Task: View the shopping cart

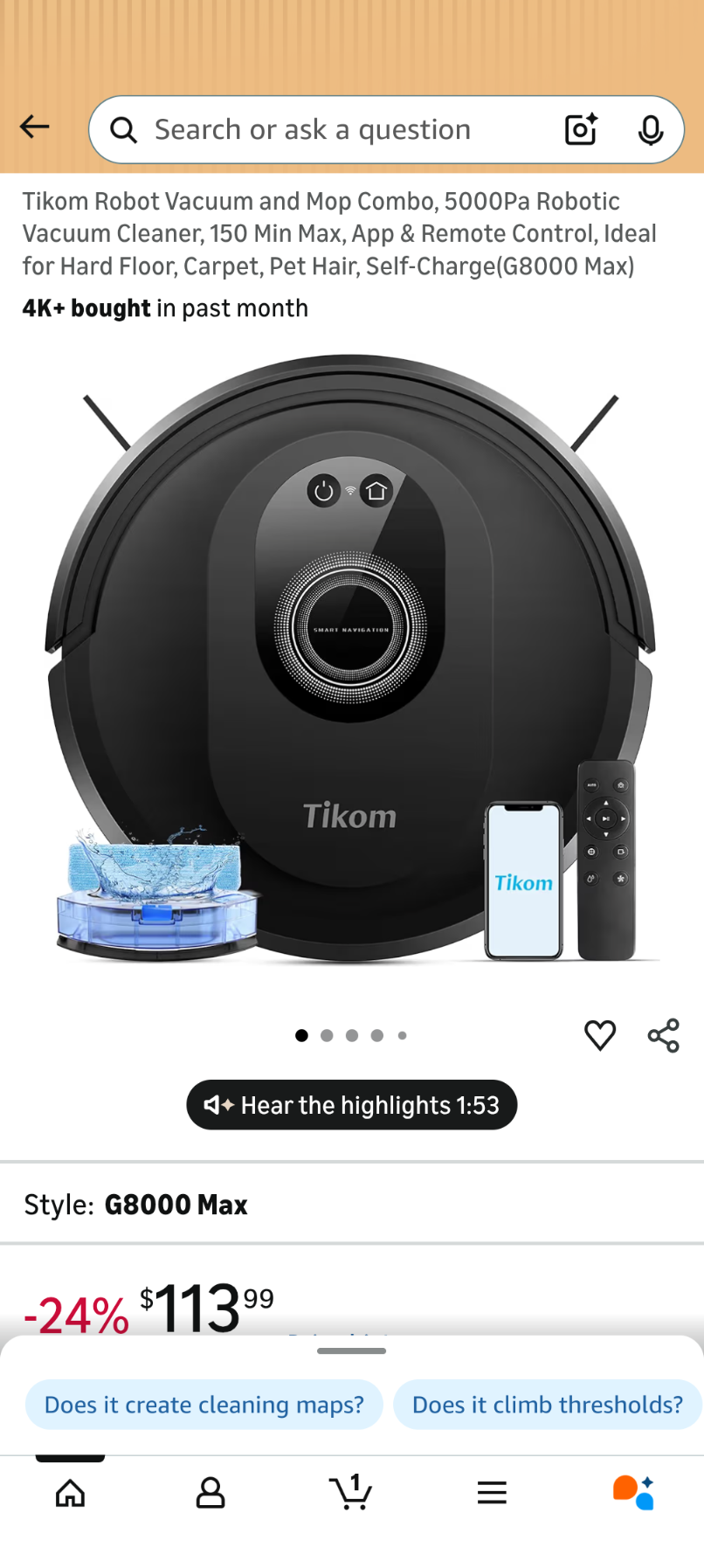Action: point(351,1493)
